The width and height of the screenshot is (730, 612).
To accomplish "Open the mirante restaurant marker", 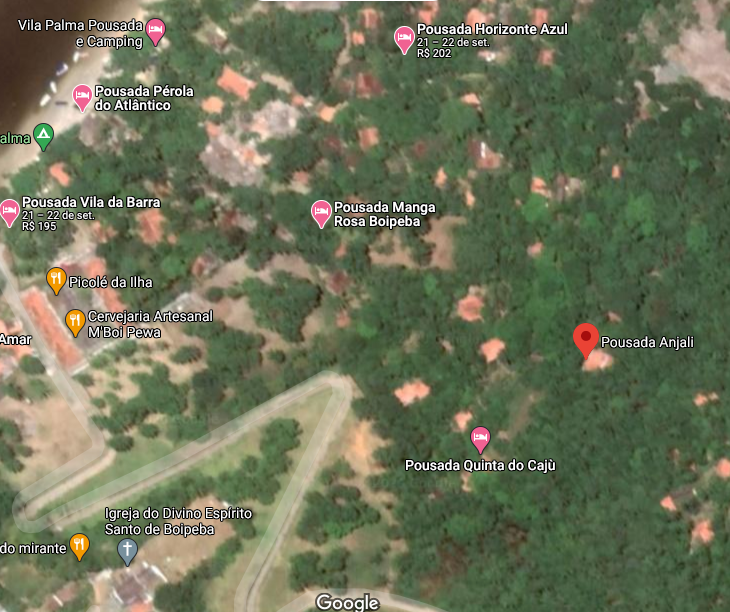I will pyautogui.click(x=80, y=546).
